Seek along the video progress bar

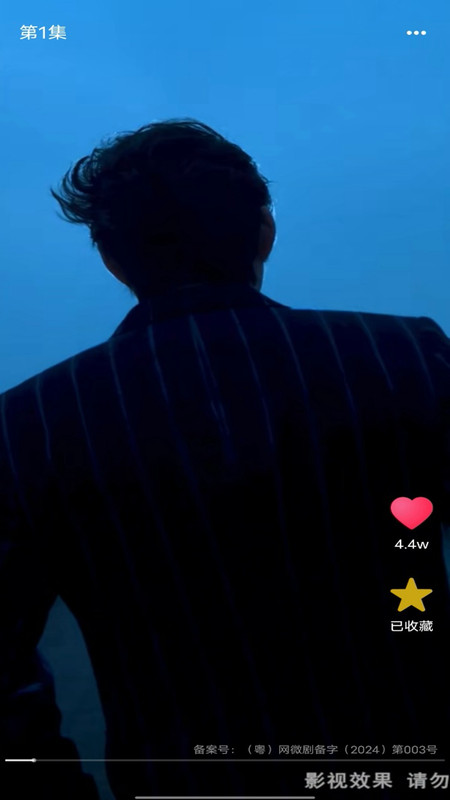(x=225, y=760)
